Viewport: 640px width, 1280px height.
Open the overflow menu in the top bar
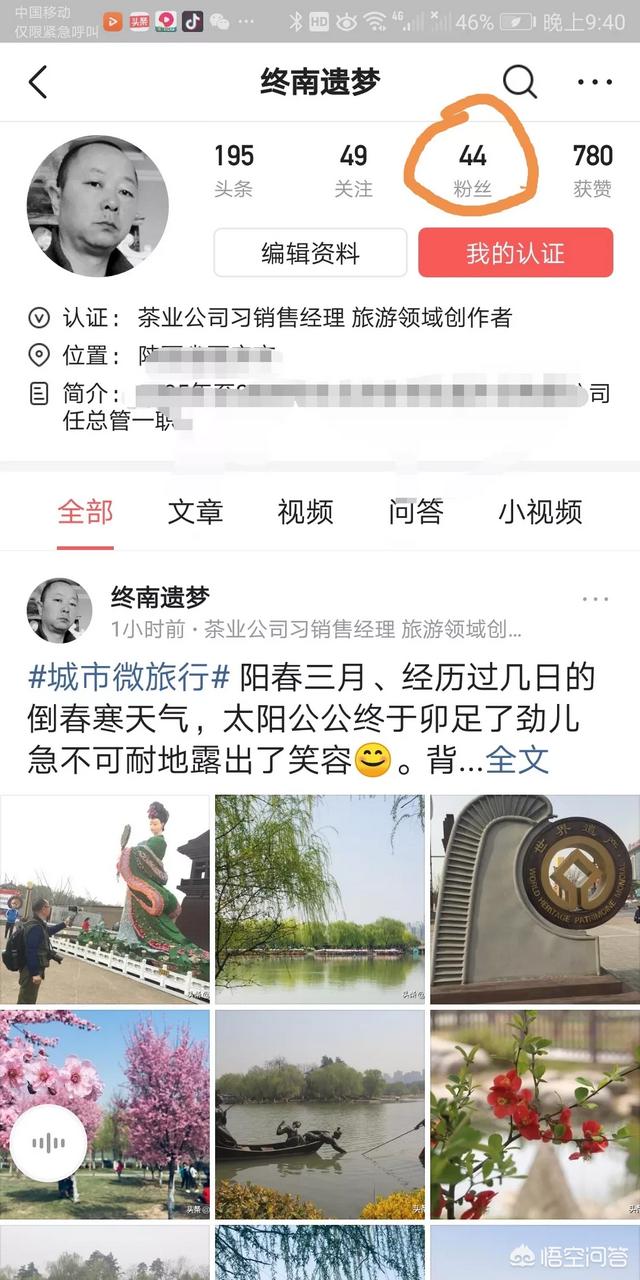[595, 82]
